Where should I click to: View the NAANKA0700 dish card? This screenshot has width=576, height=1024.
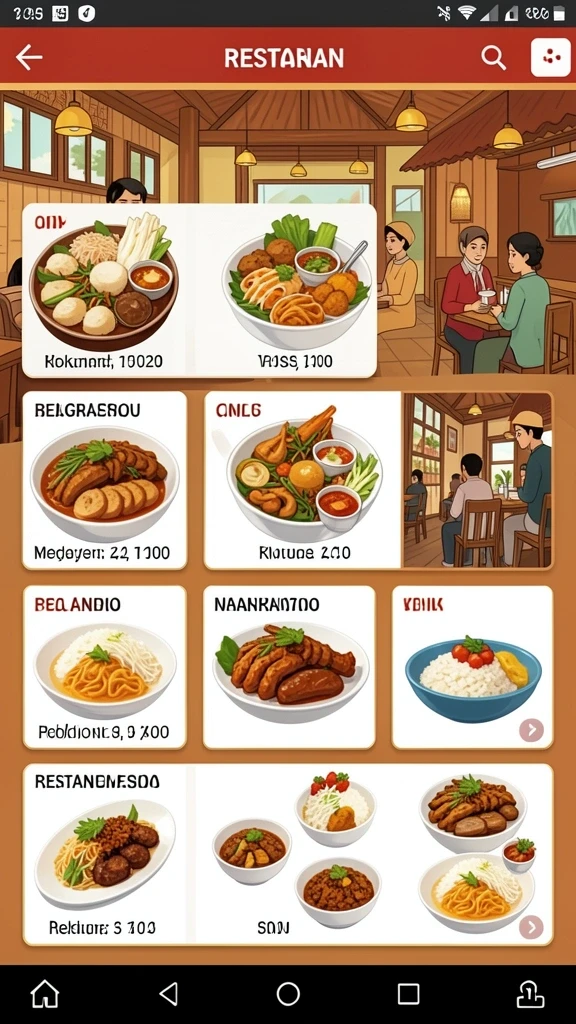click(x=289, y=667)
